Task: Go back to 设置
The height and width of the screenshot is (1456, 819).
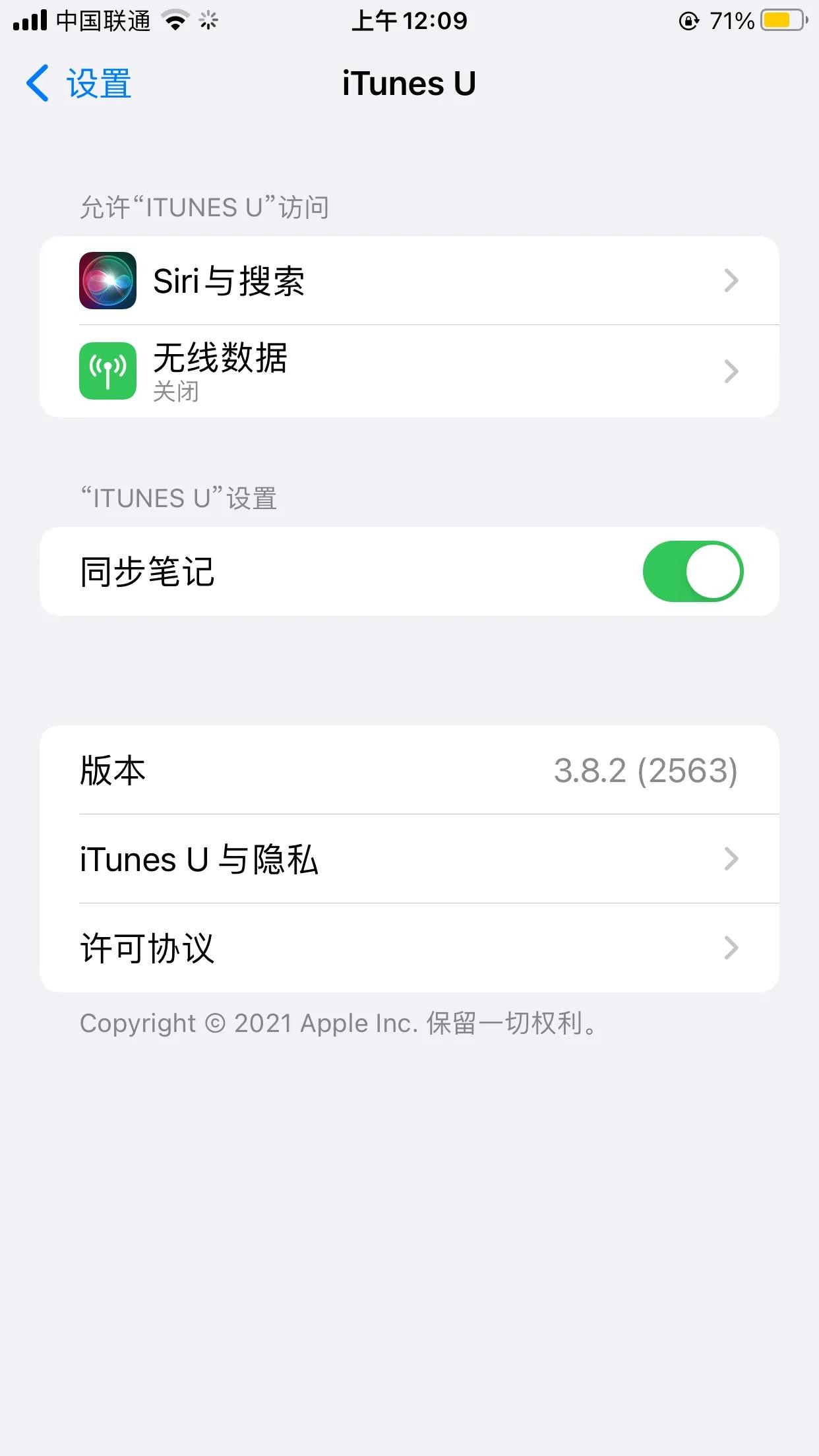Action: [x=79, y=84]
